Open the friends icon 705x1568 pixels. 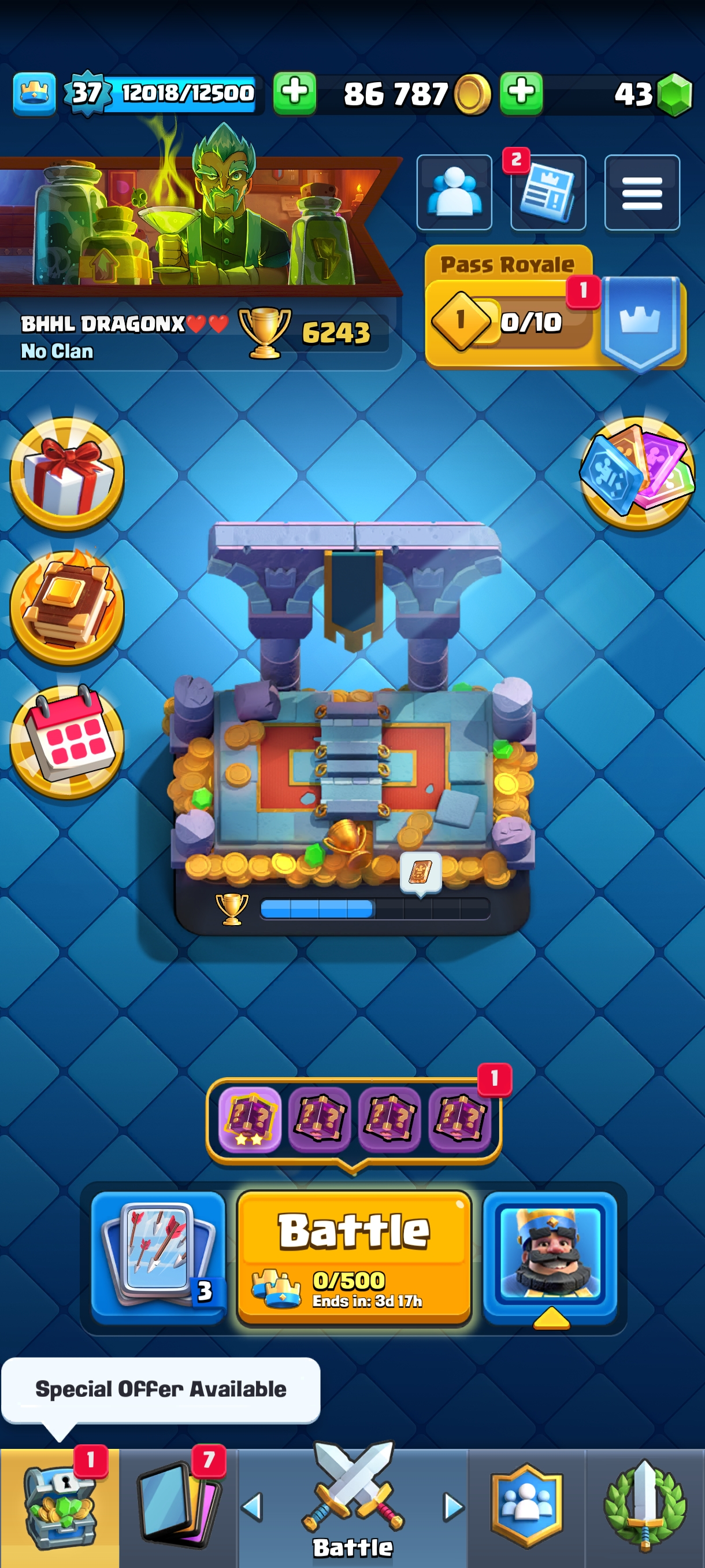coord(454,193)
